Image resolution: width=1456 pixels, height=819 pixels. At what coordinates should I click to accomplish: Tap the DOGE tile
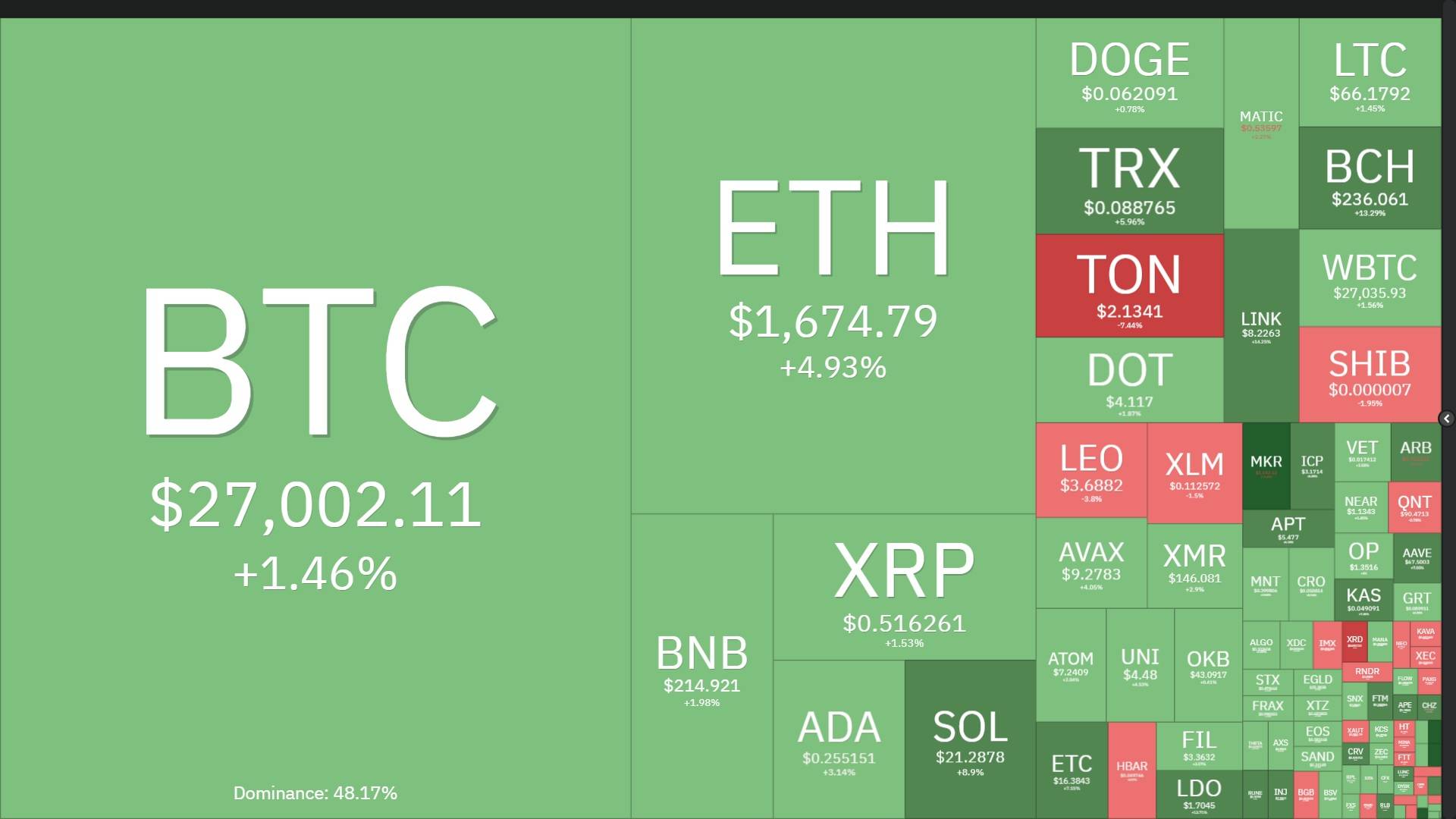(x=1130, y=73)
